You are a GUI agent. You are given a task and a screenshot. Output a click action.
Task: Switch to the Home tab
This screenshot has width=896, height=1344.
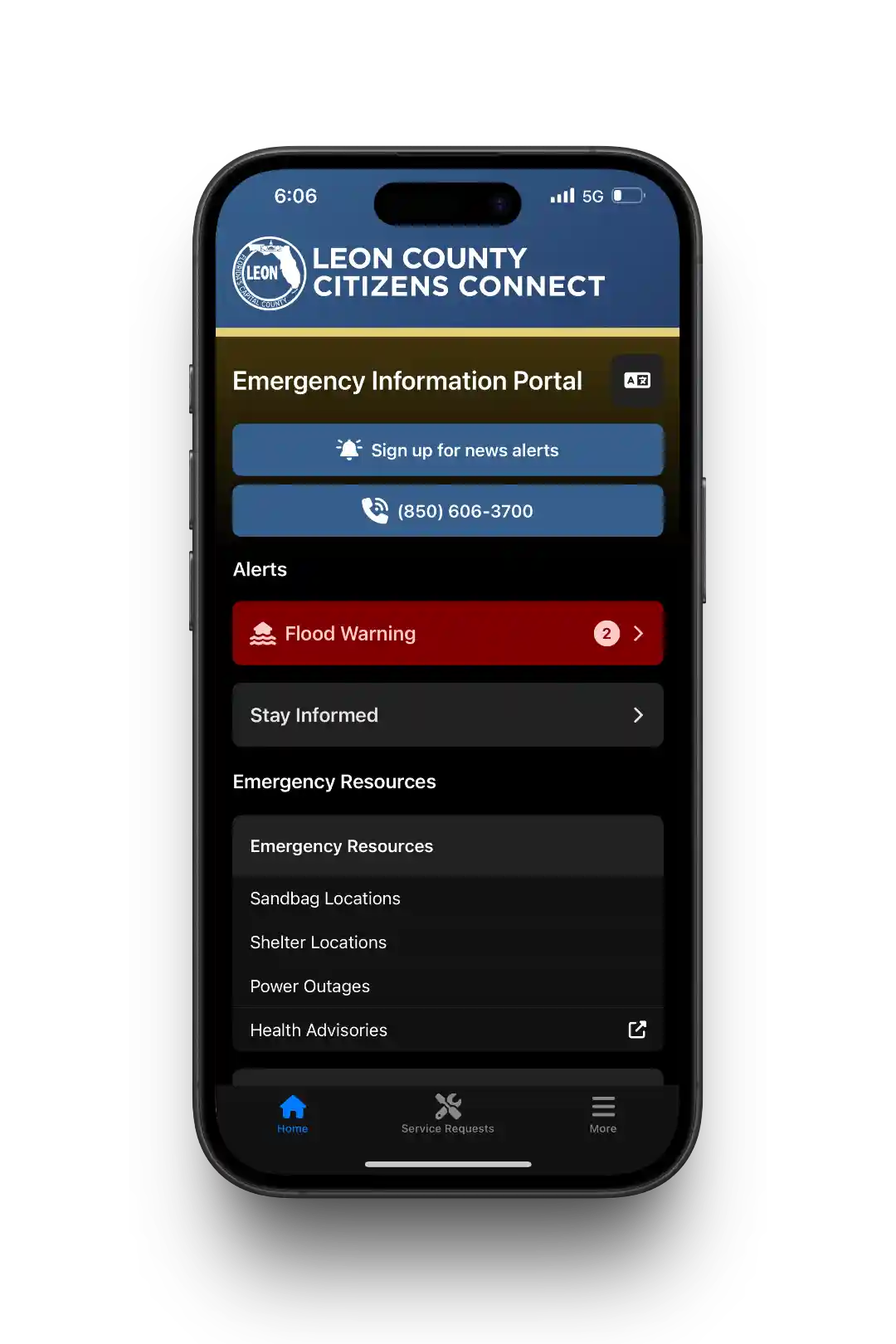click(x=293, y=1113)
